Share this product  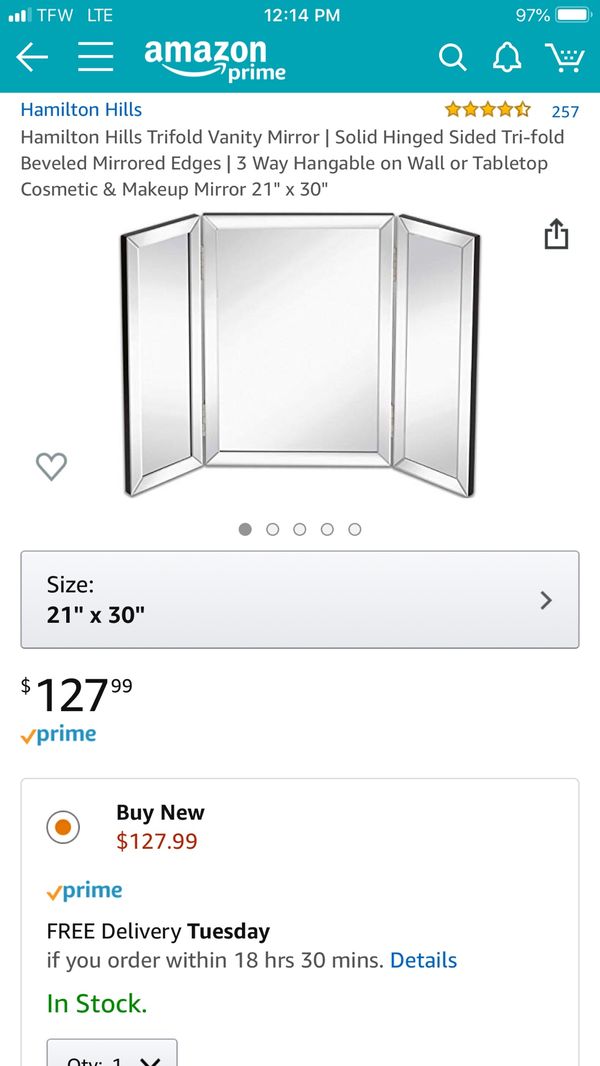(556, 236)
